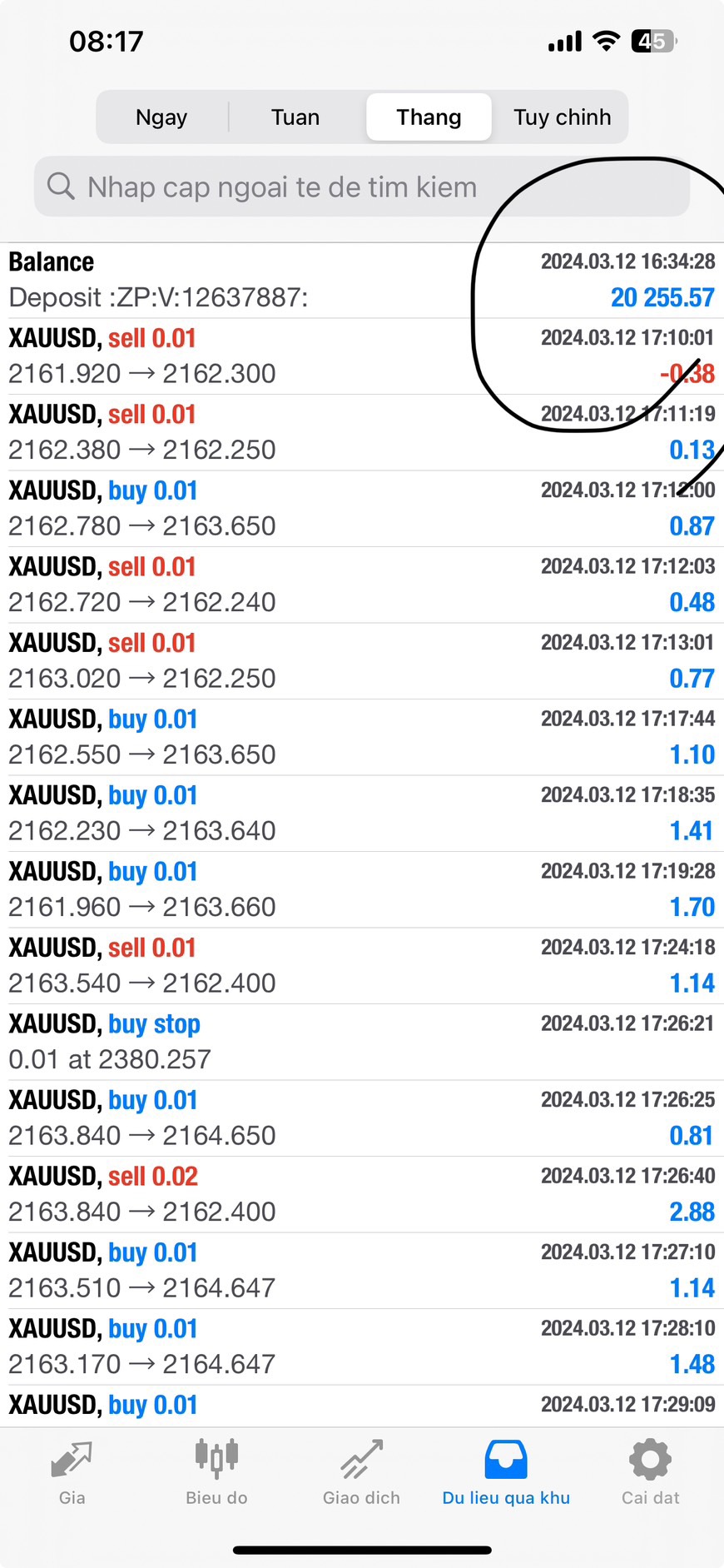724x1568 pixels.
Task: Open the buy trade with 0.87 profit
Action: pos(362,509)
